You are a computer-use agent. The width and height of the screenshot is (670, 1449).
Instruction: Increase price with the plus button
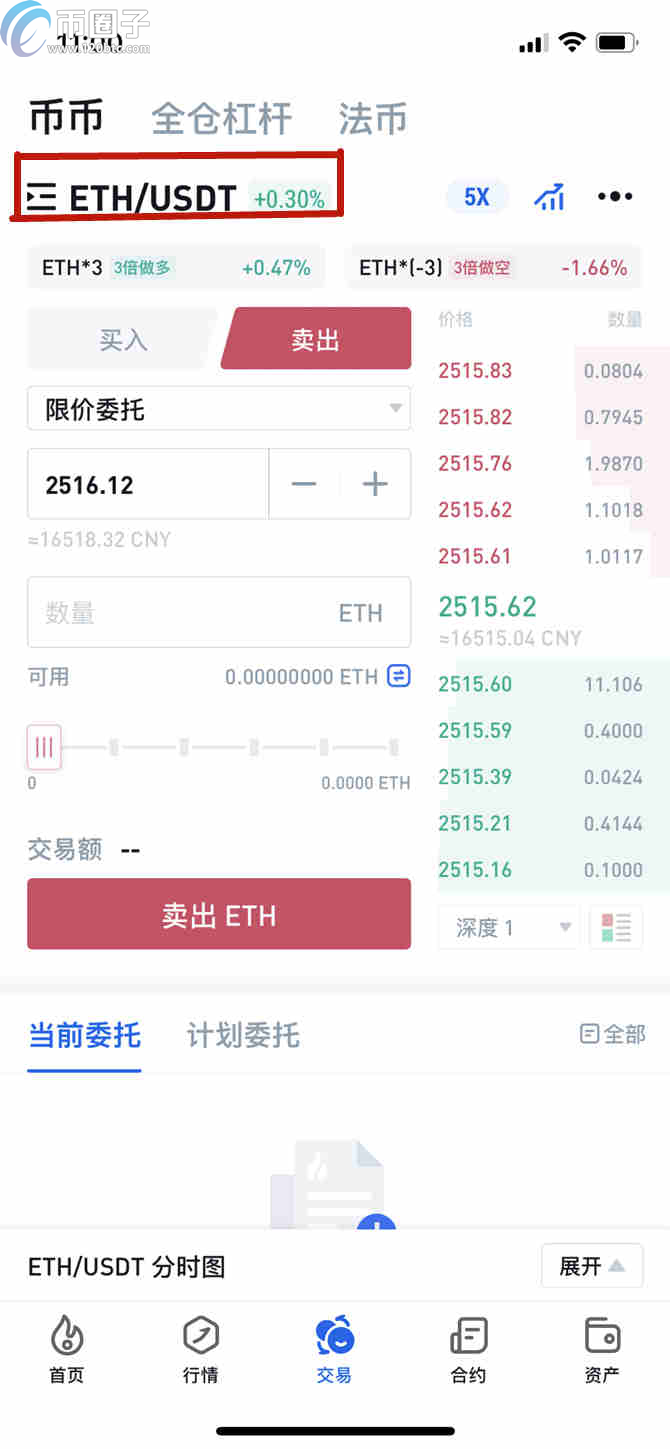tap(375, 485)
